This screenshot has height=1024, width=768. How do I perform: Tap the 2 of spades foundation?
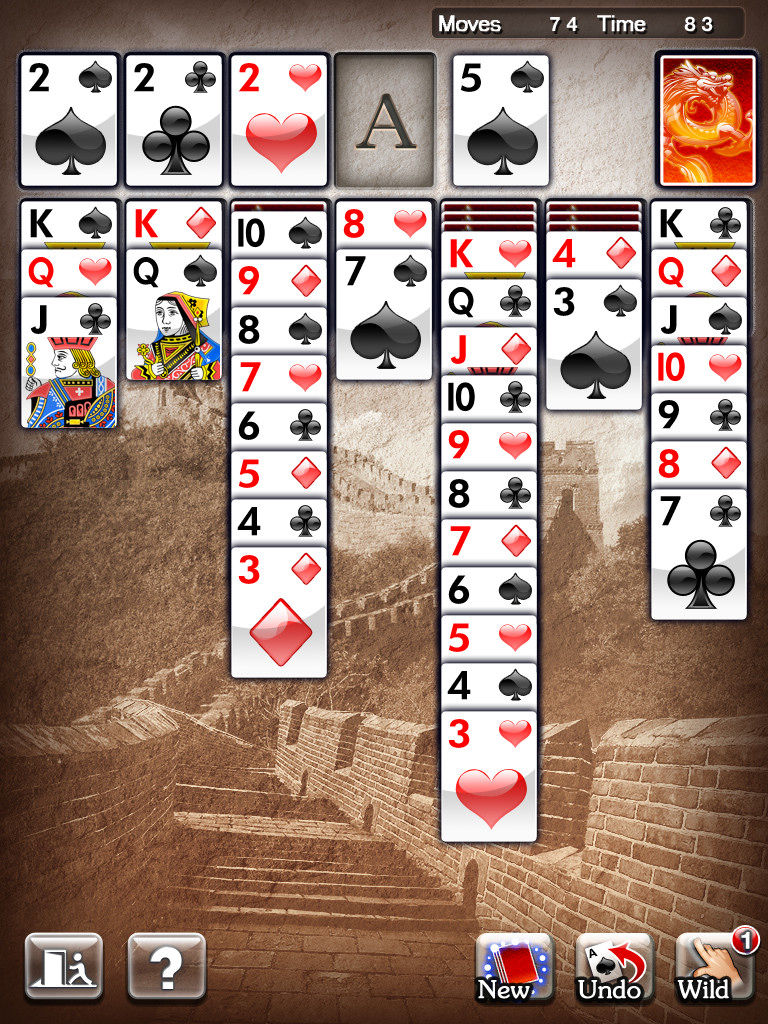(69, 120)
